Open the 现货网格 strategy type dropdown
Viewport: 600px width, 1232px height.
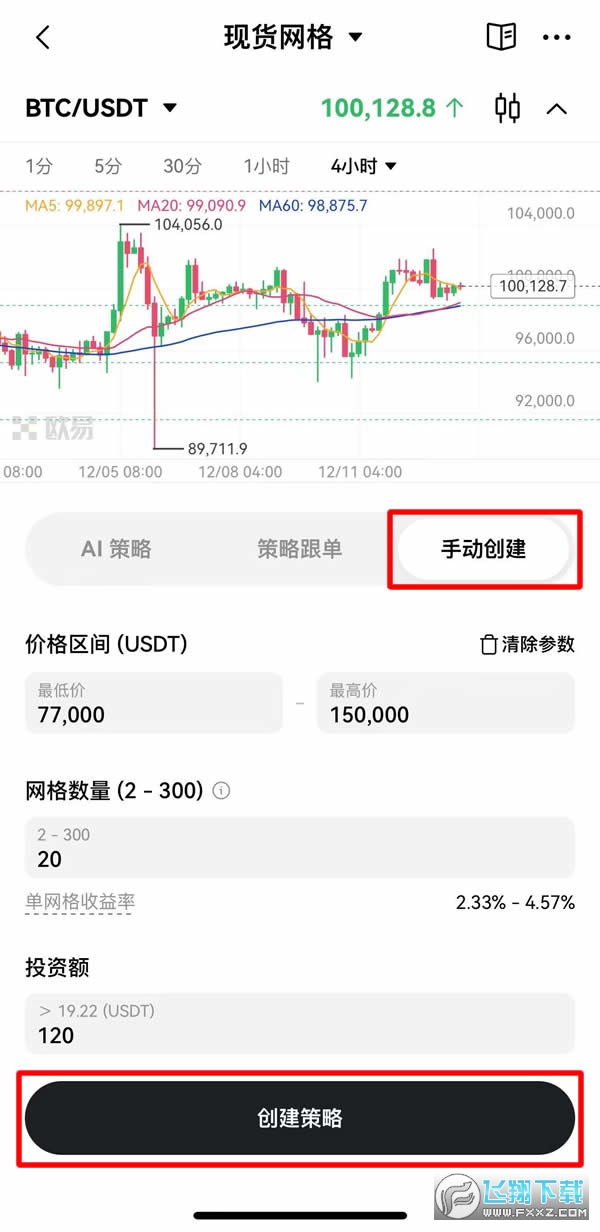tap(292, 38)
